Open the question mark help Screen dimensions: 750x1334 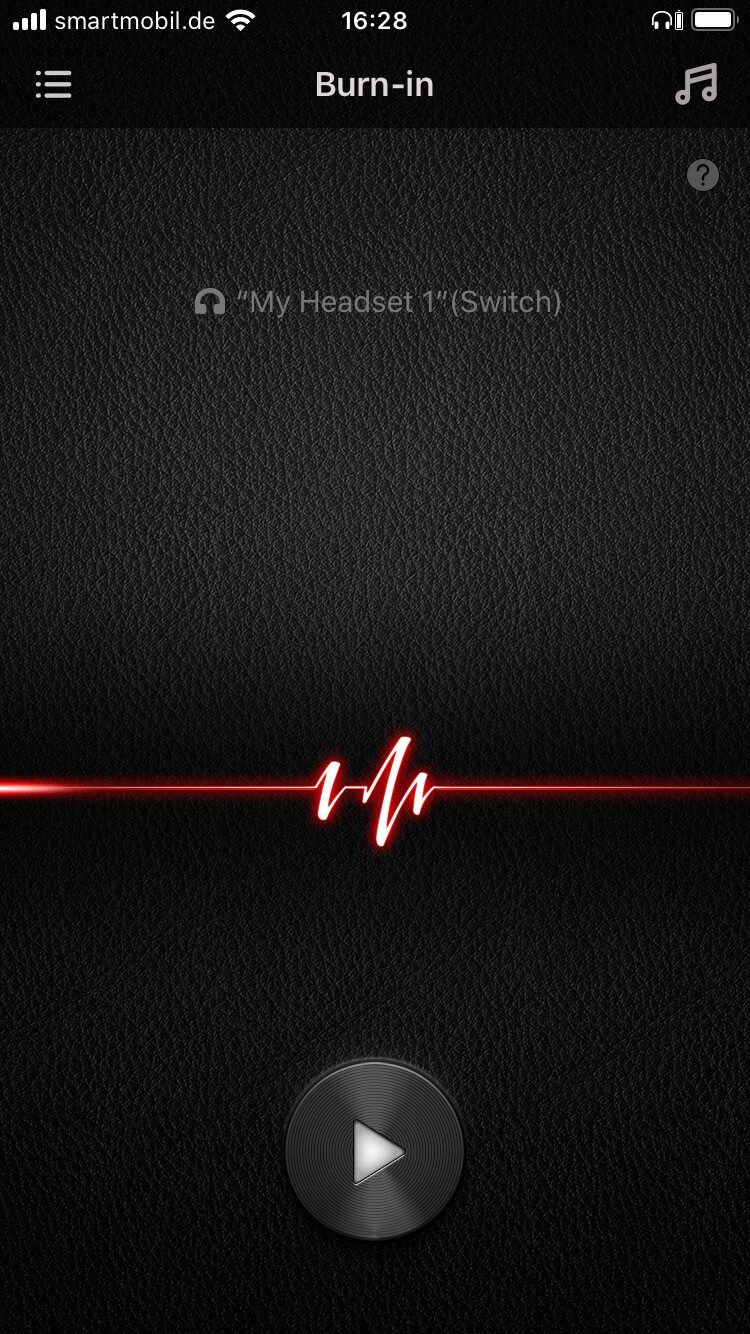tap(703, 176)
